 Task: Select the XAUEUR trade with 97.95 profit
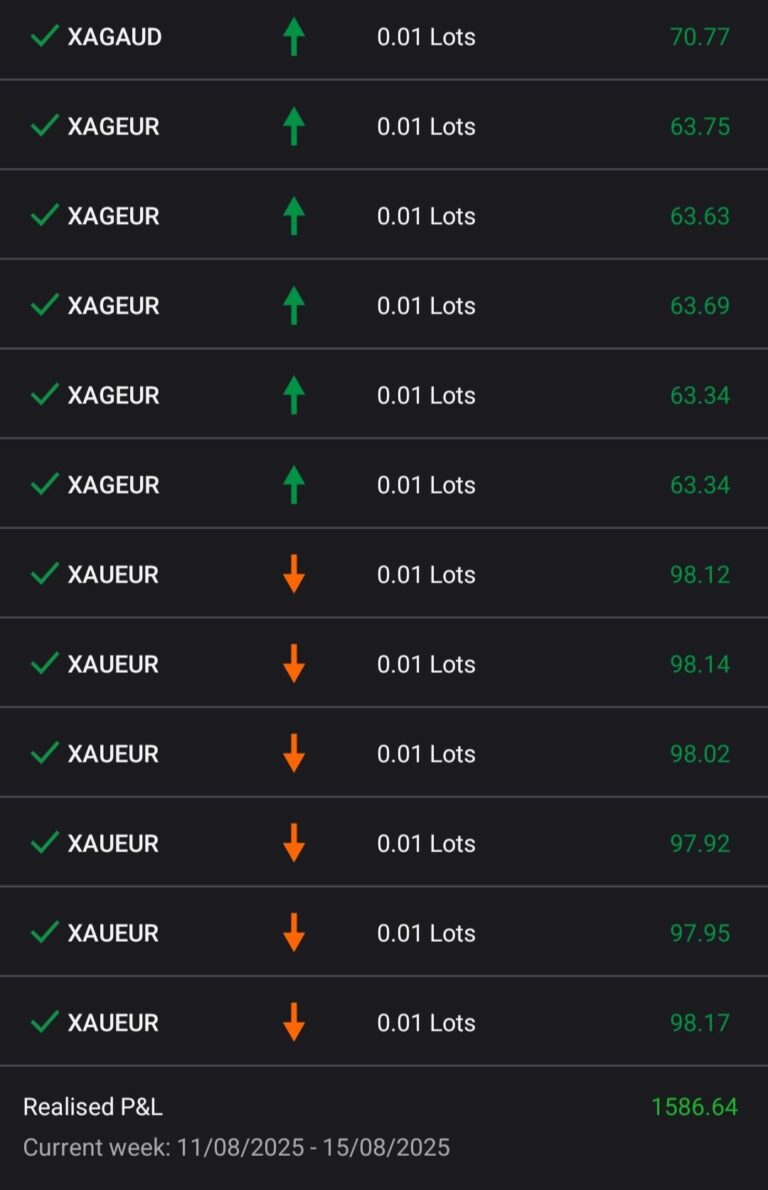tap(384, 933)
